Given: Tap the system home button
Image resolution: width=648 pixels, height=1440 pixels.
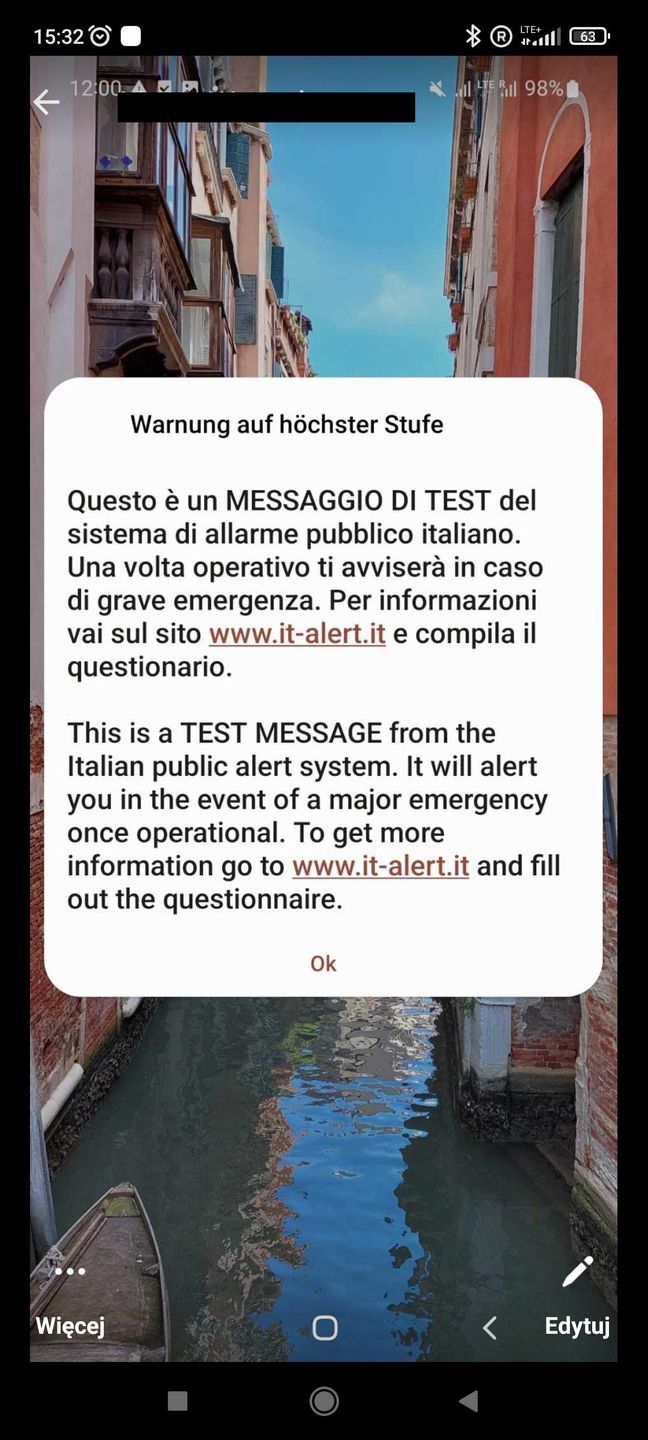Looking at the screenshot, I should [x=324, y=1401].
